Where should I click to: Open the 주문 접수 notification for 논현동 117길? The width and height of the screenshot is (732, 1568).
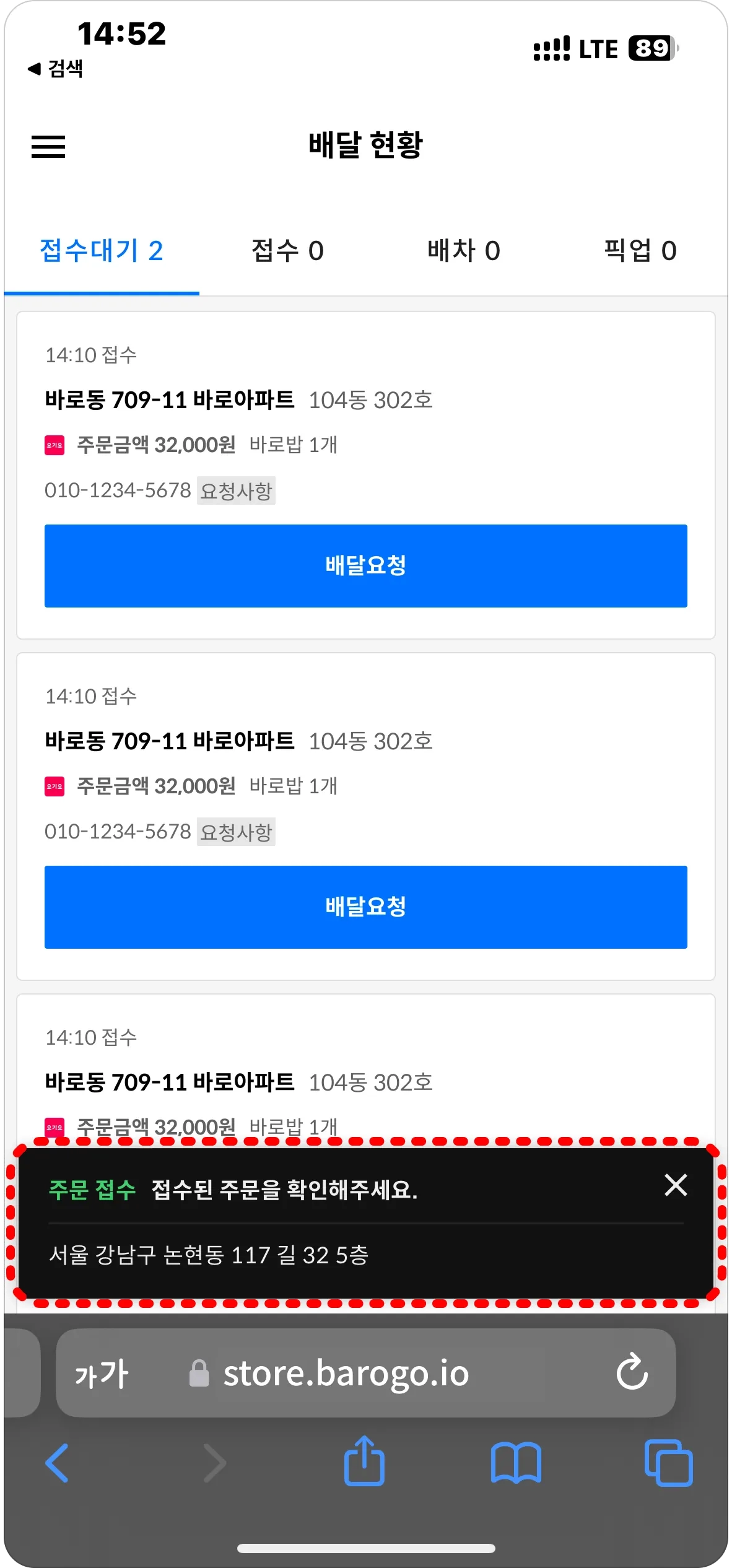[310, 1255]
